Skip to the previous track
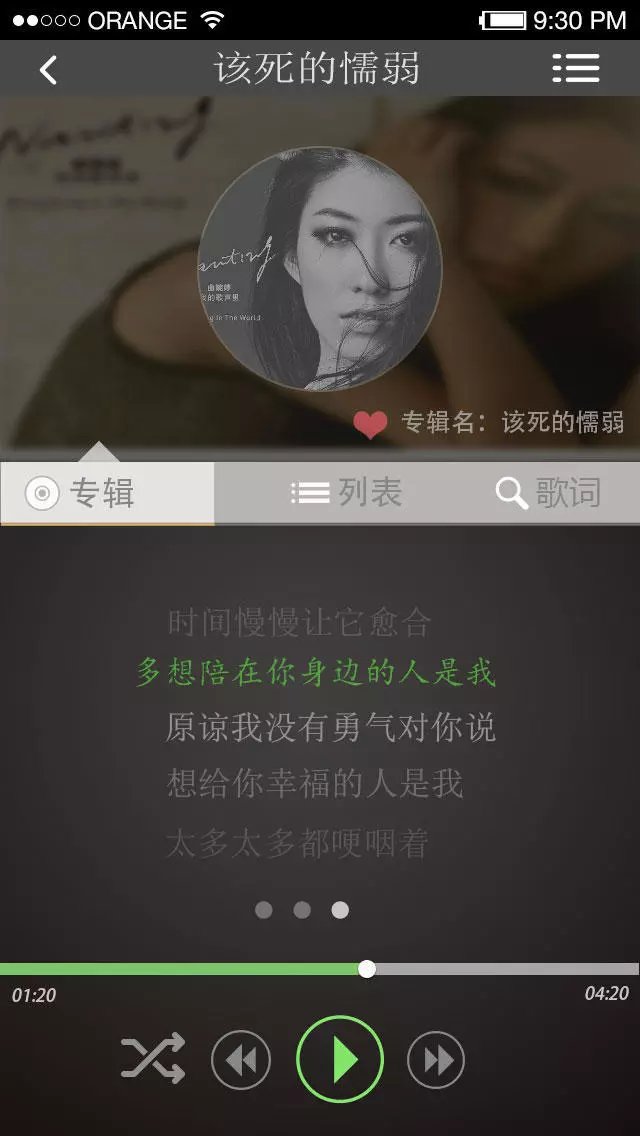This screenshot has height=1136, width=640. 241,1060
